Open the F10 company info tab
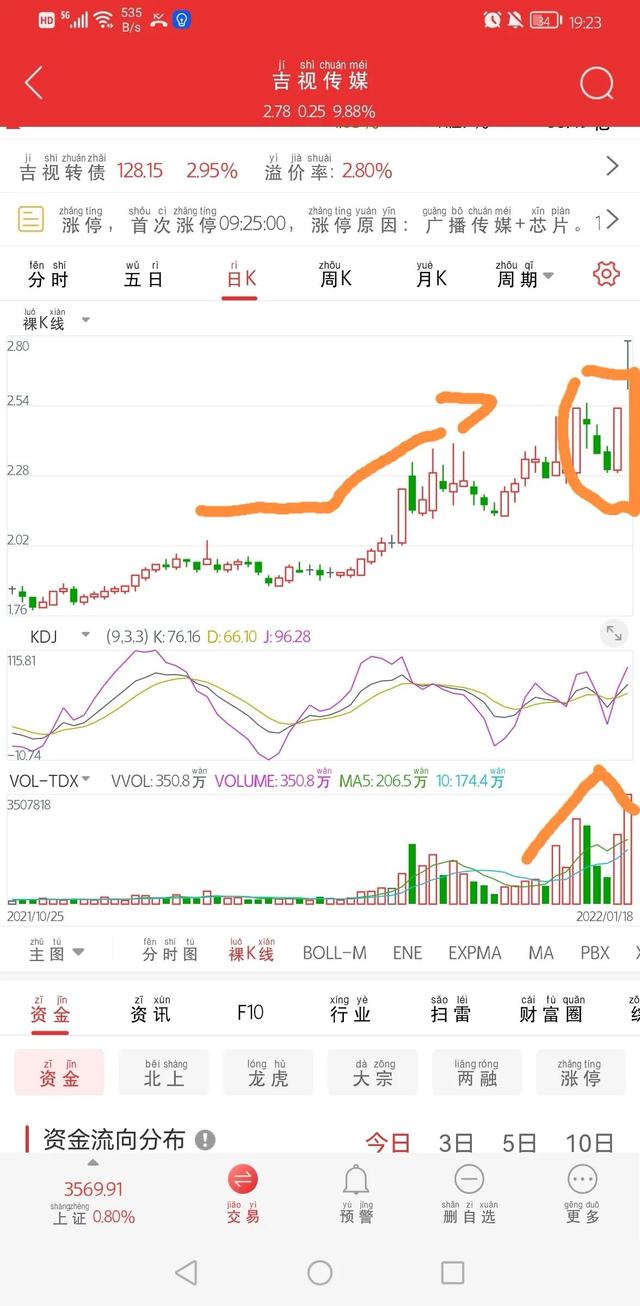The image size is (640, 1306). tap(250, 1012)
